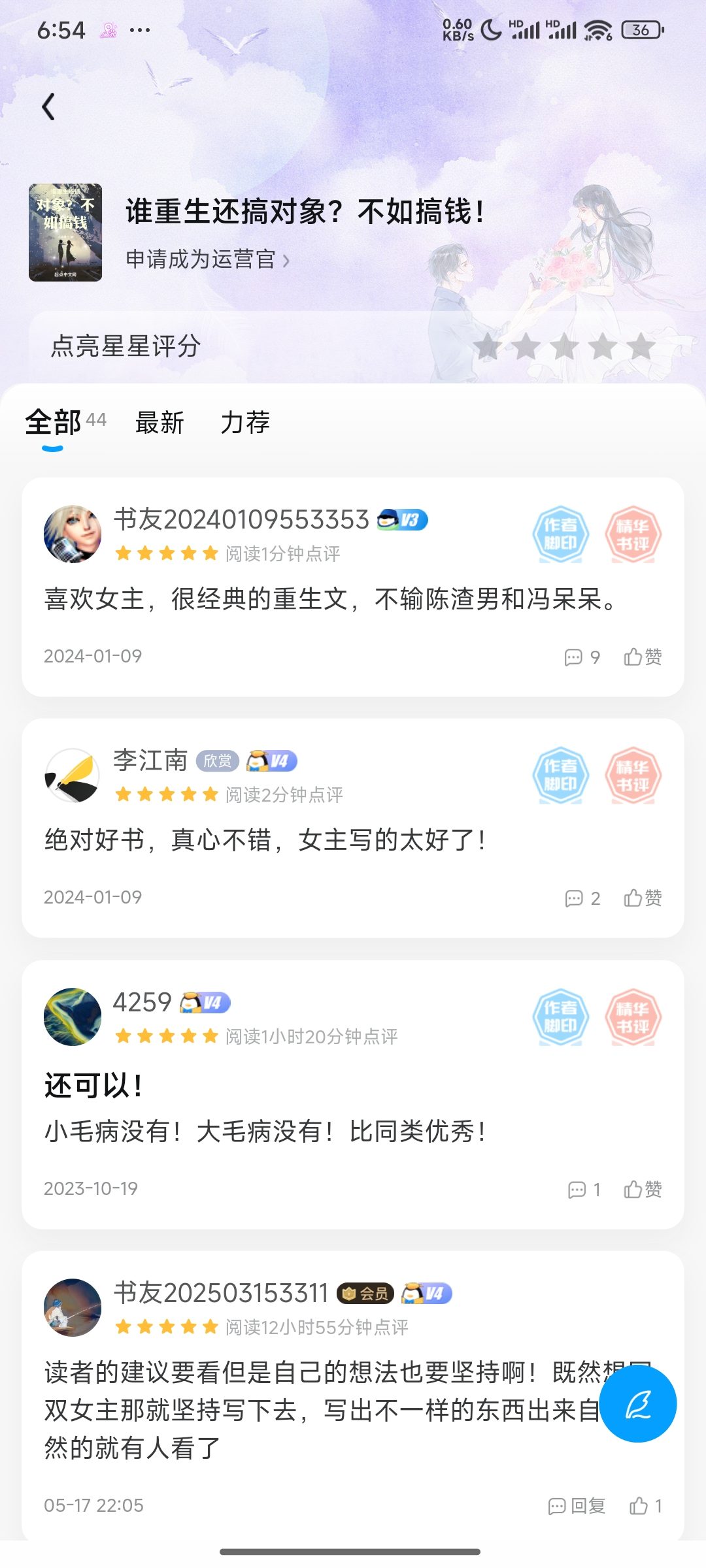View comments on 书友20240109553353's review
Image resolution: width=706 pixels, height=1568 pixels.
click(582, 657)
